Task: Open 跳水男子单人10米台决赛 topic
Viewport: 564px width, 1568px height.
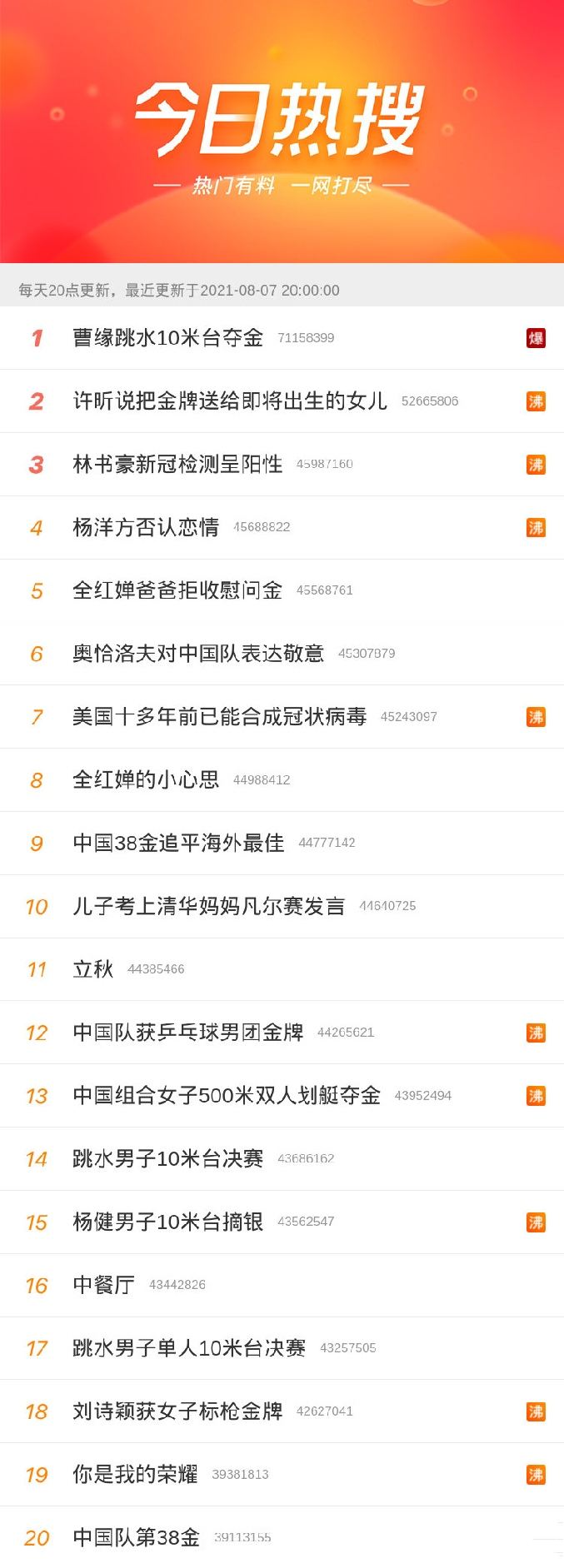Action: click(x=189, y=1348)
